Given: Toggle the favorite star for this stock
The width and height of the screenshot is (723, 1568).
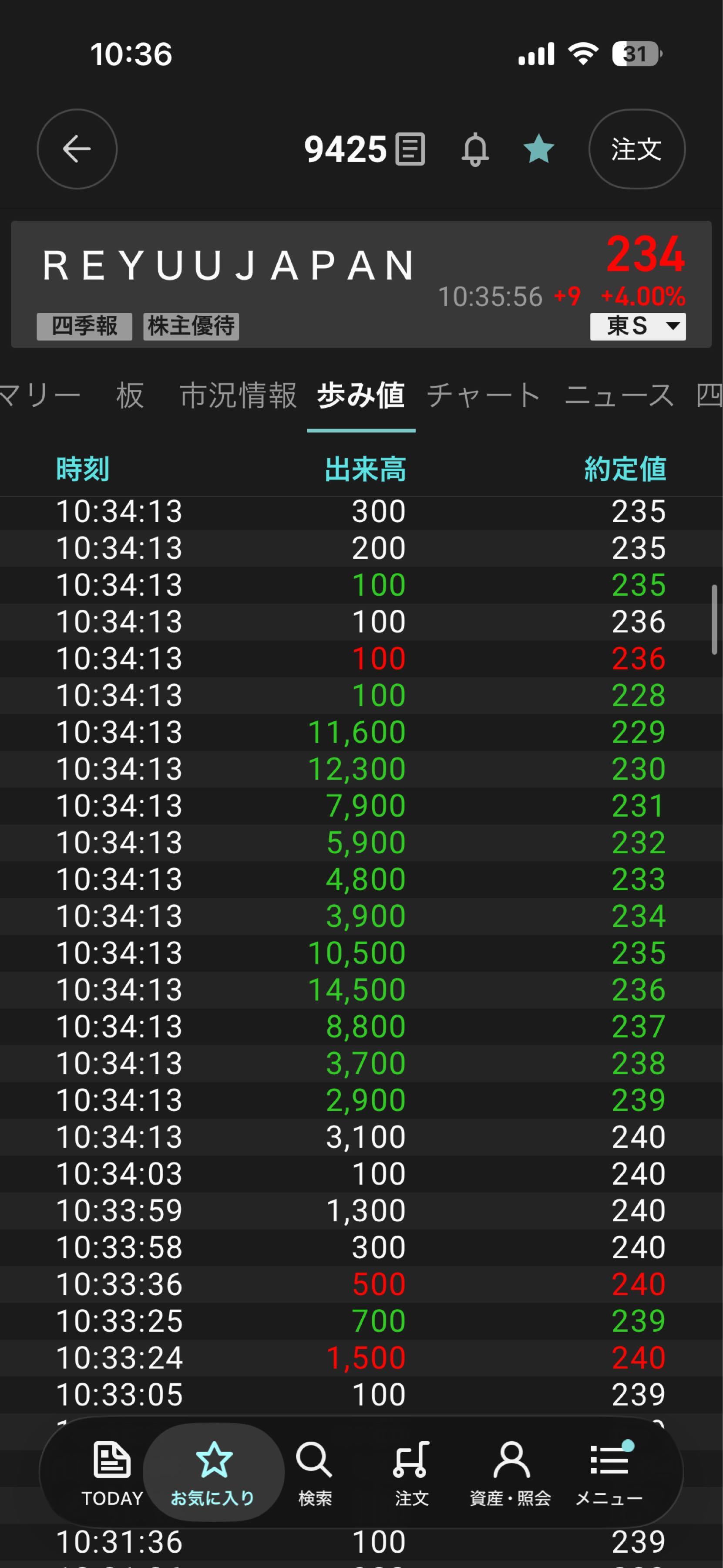Looking at the screenshot, I should [539, 149].
